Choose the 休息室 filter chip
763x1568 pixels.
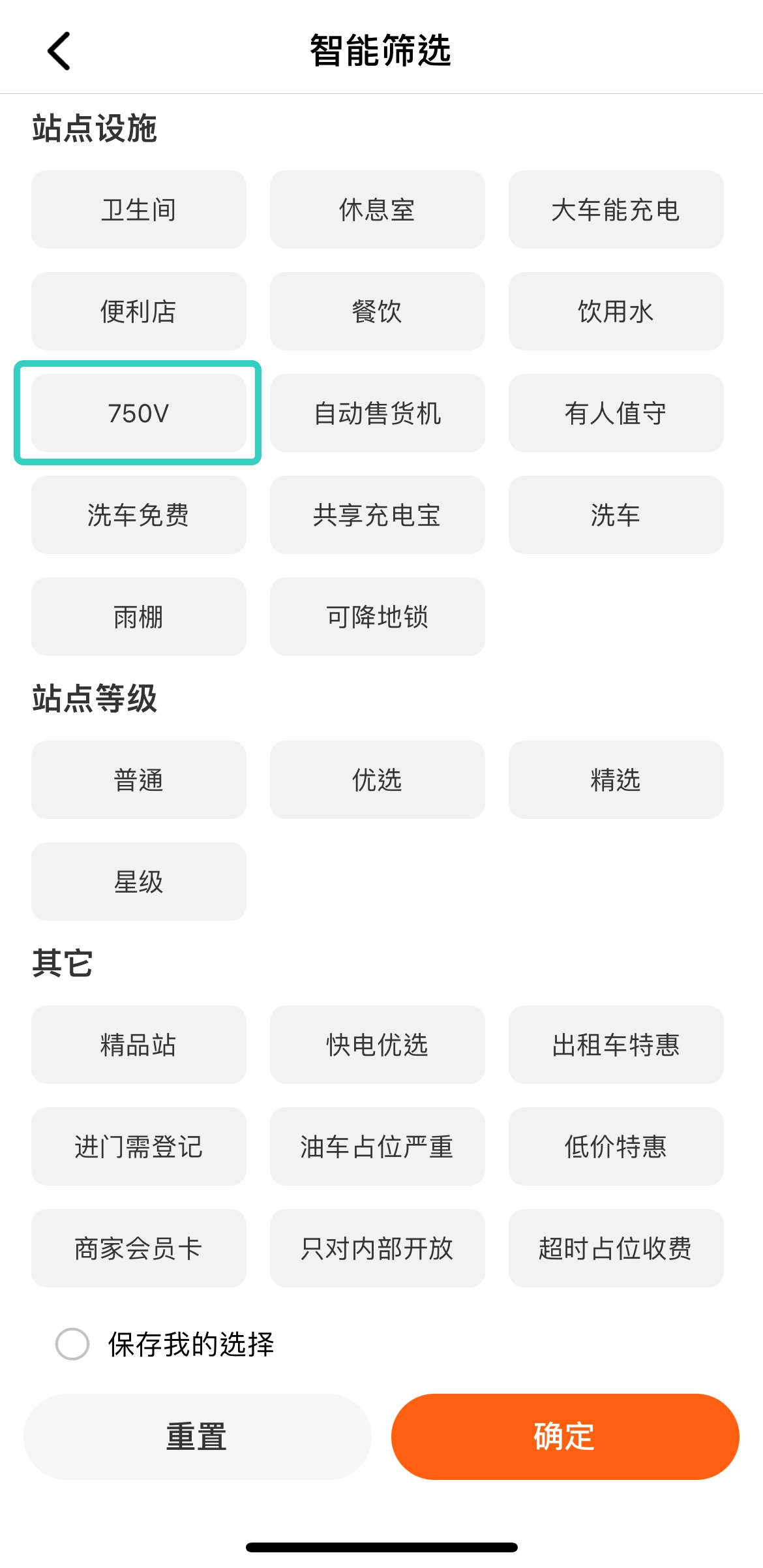377,209
